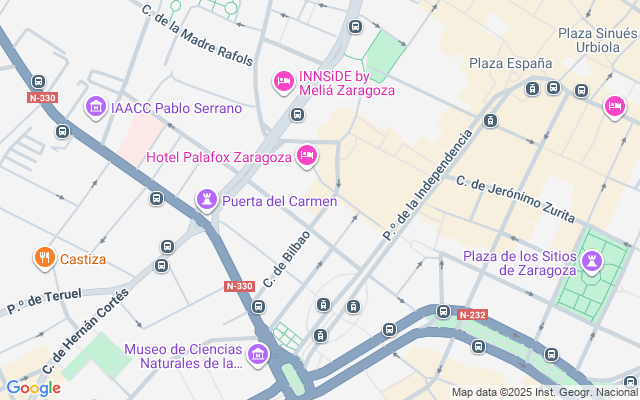This screenshot has height=400, width=640.
Task: Open the Puerta del Carmen landmark marker
Action: pyautogui.click(x=207, y=200)
